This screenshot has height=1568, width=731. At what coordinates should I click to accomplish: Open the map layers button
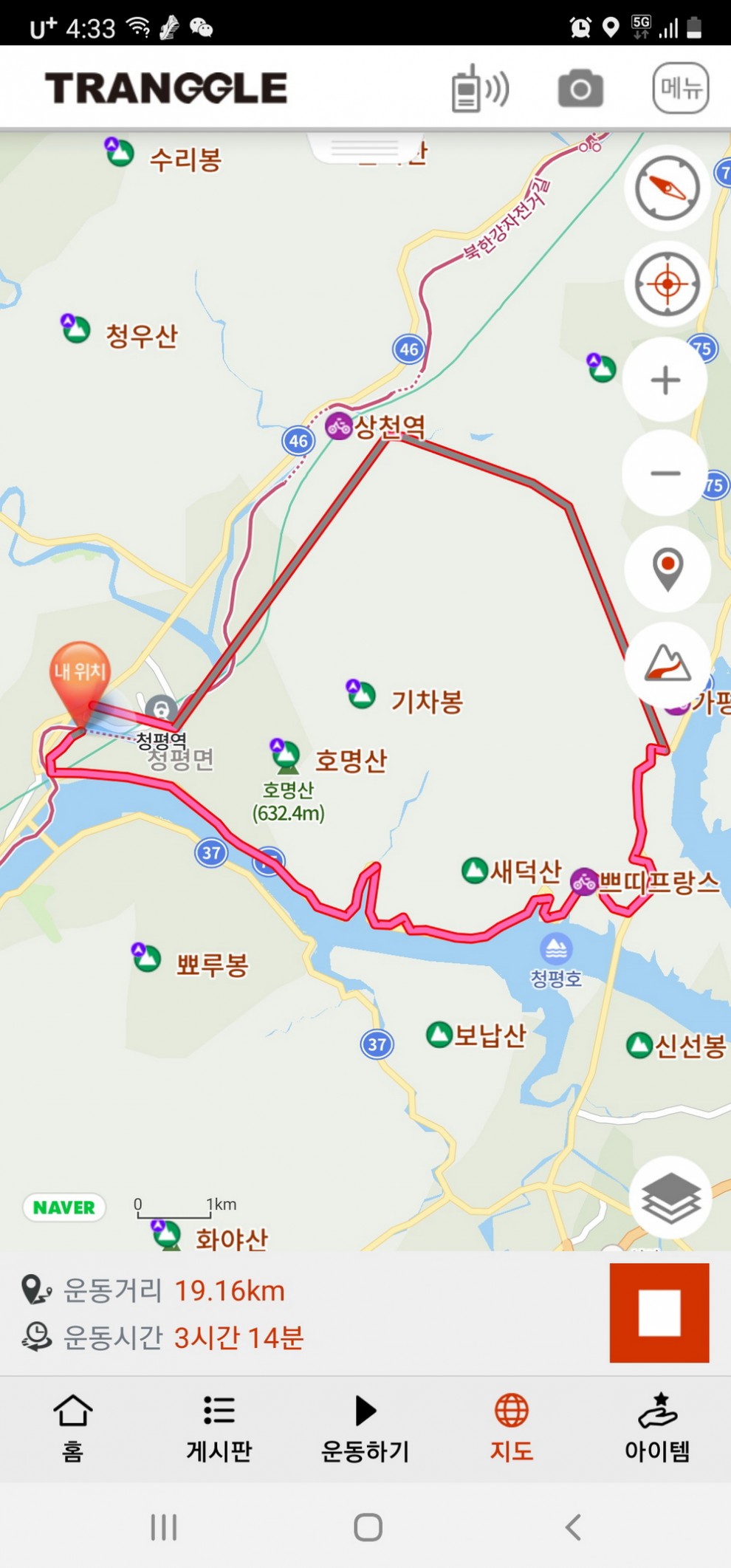pos(670,1197)
